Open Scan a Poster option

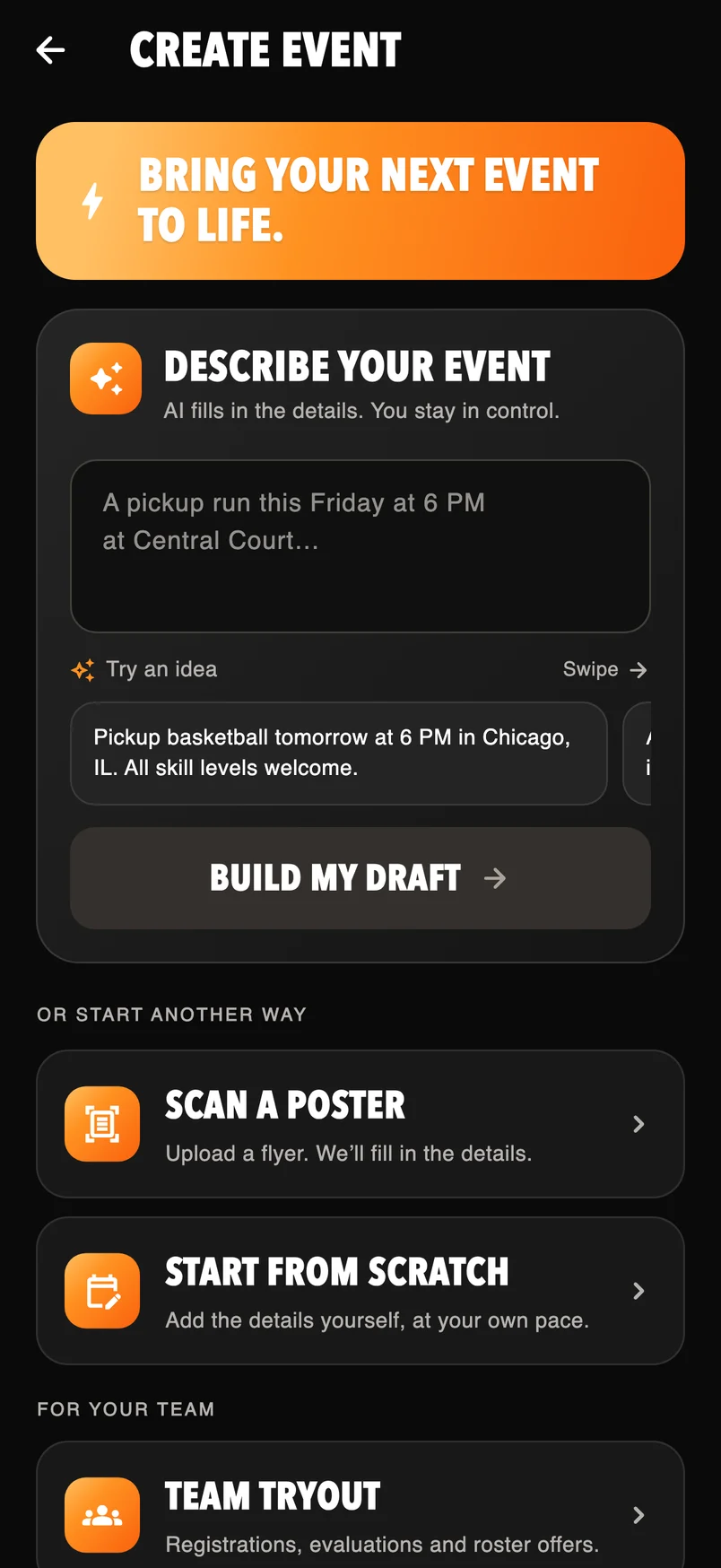click(360, 1124)
